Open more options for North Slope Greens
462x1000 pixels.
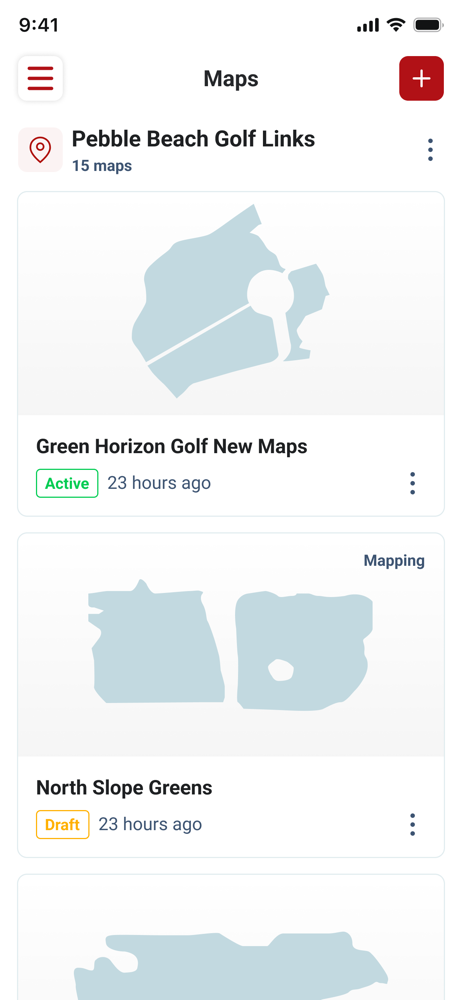point(413,825)
